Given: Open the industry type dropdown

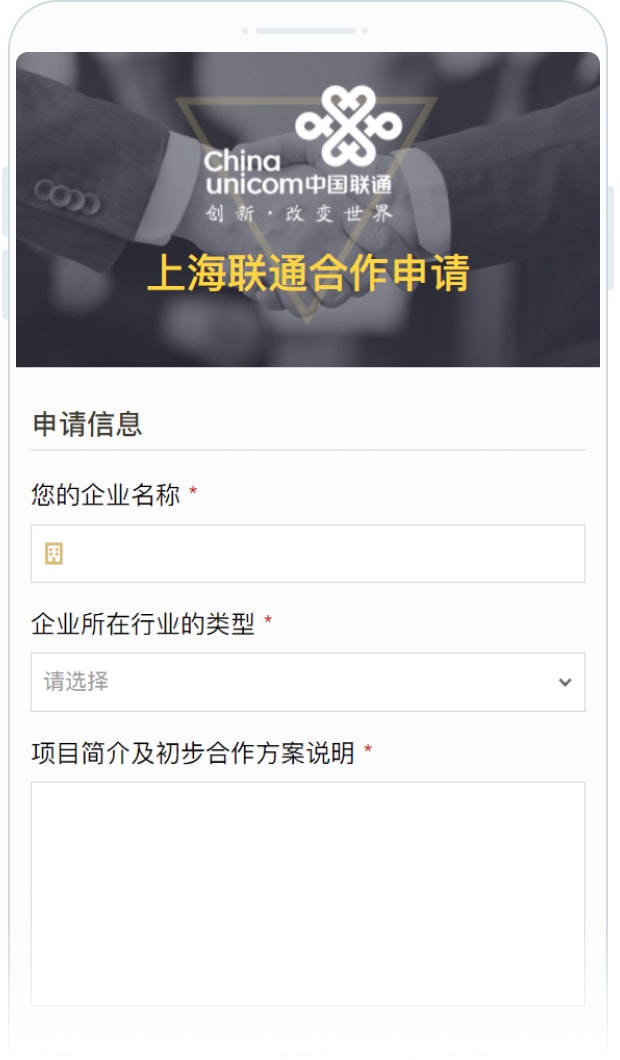Looking at the screenshot, I should click(308, 682).
